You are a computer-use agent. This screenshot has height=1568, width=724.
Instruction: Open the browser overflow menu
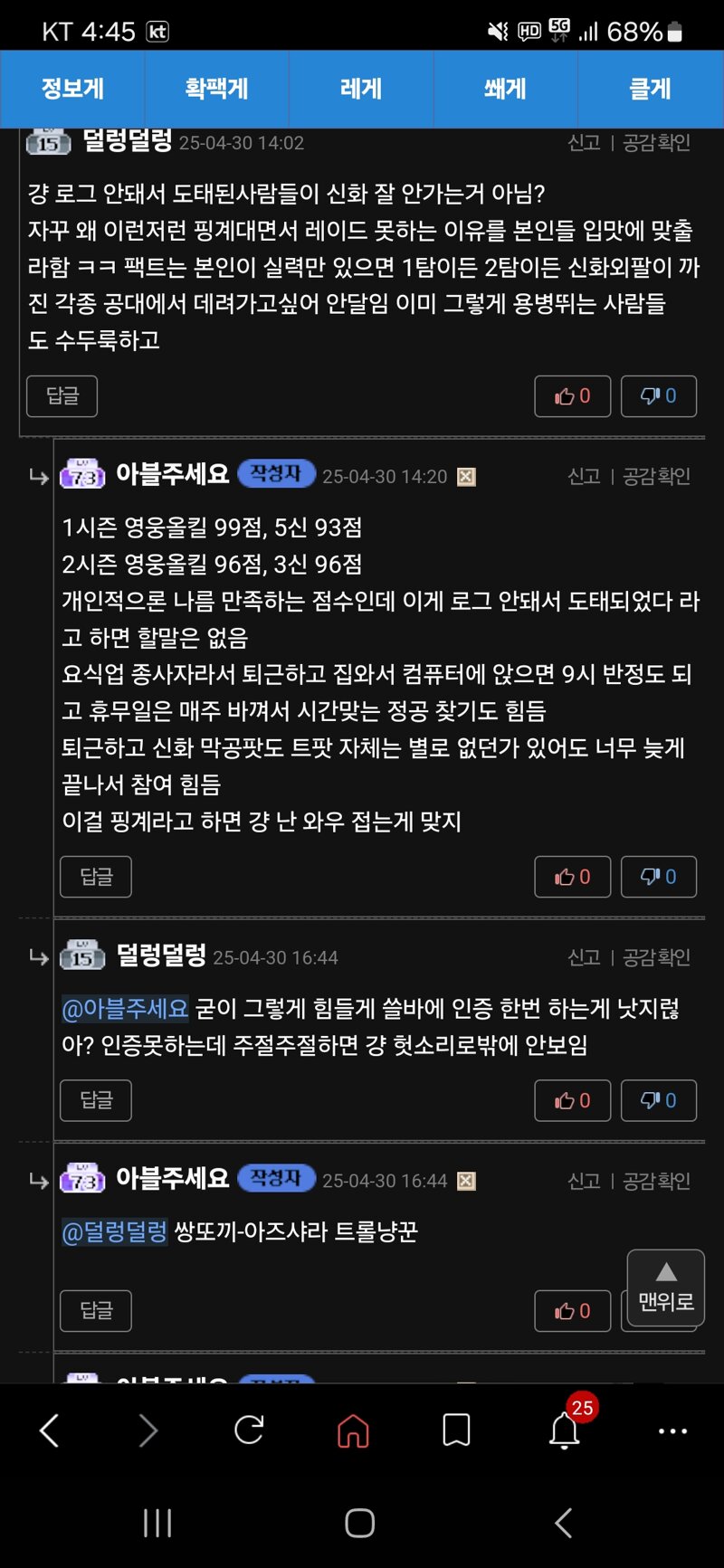click(x=672, y=1431)
